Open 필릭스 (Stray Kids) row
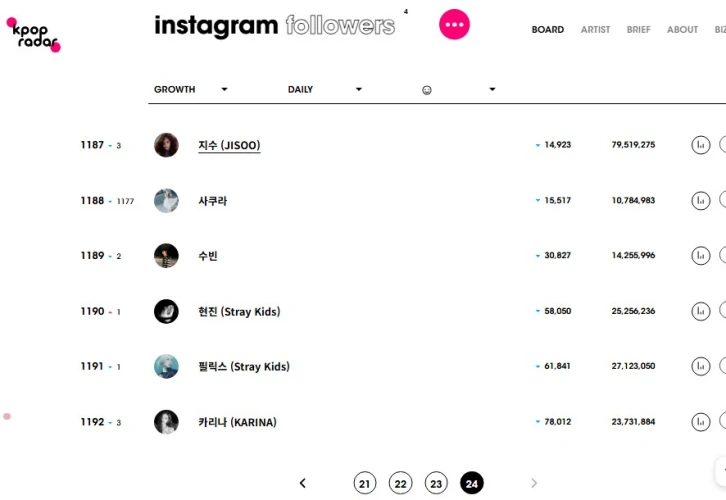 click(244, 367)
